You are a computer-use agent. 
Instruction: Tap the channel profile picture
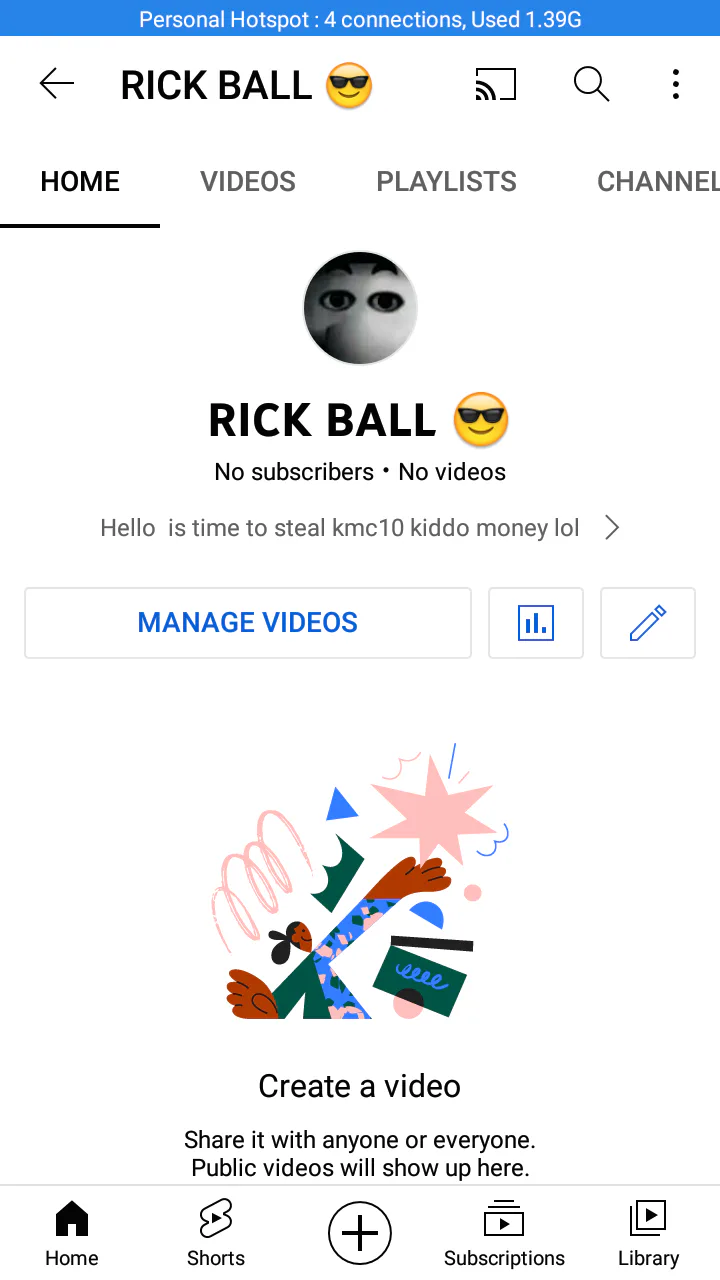point(360,308)
